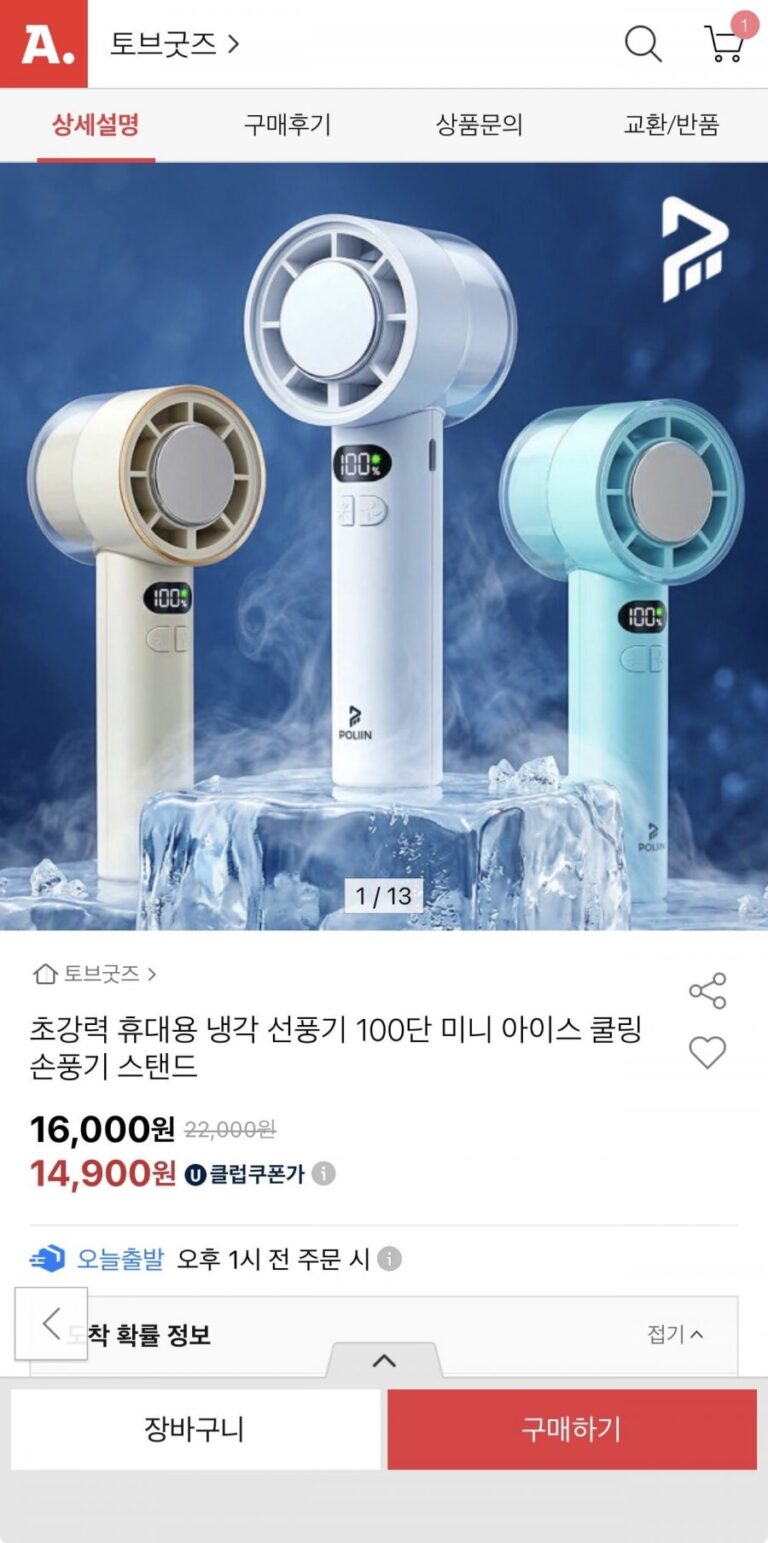
Task: Share this product
Action: point(707,990)
